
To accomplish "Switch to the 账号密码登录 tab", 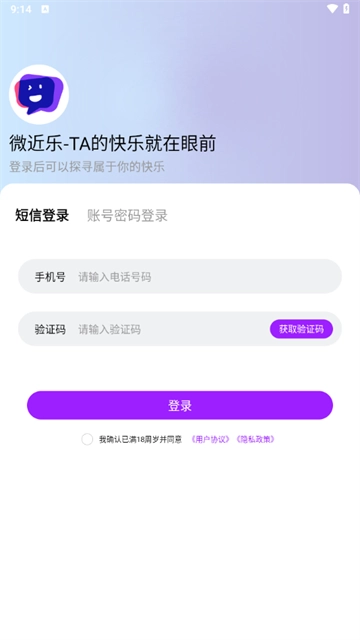I will point(127,216).
